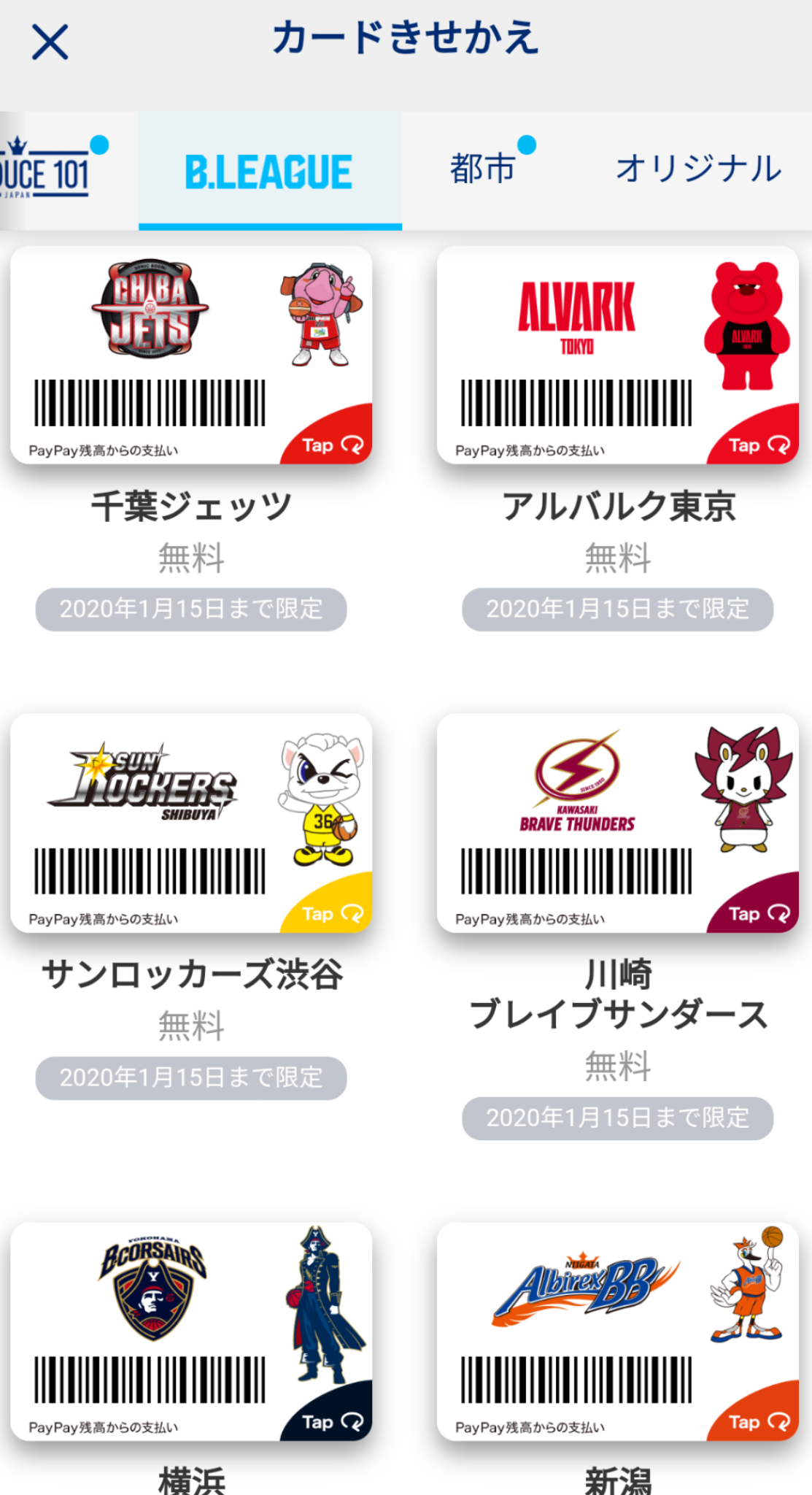Select the Yokohama B-Corsairs card design
This screenshot has height=1495, width=812.
[x=191, y=1331]
